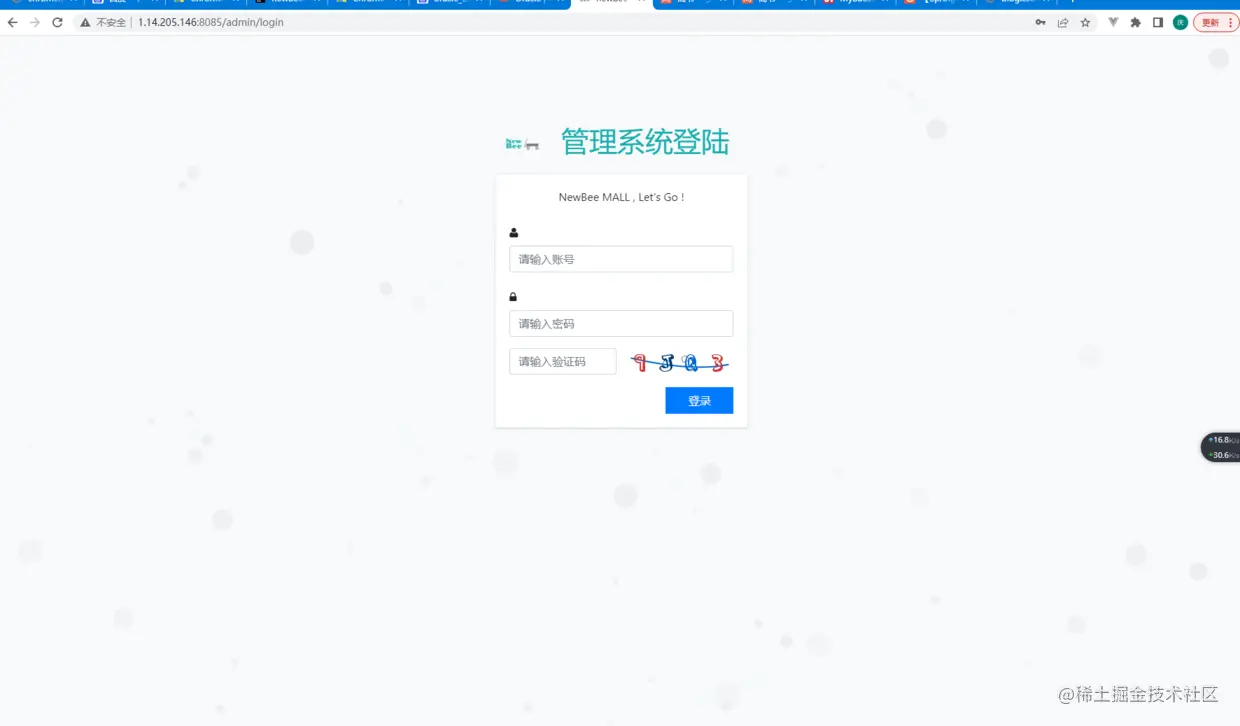Open the saved passwords key icon
Viewport: 1240px width, 726px height.
click(x=1040, y=22)
